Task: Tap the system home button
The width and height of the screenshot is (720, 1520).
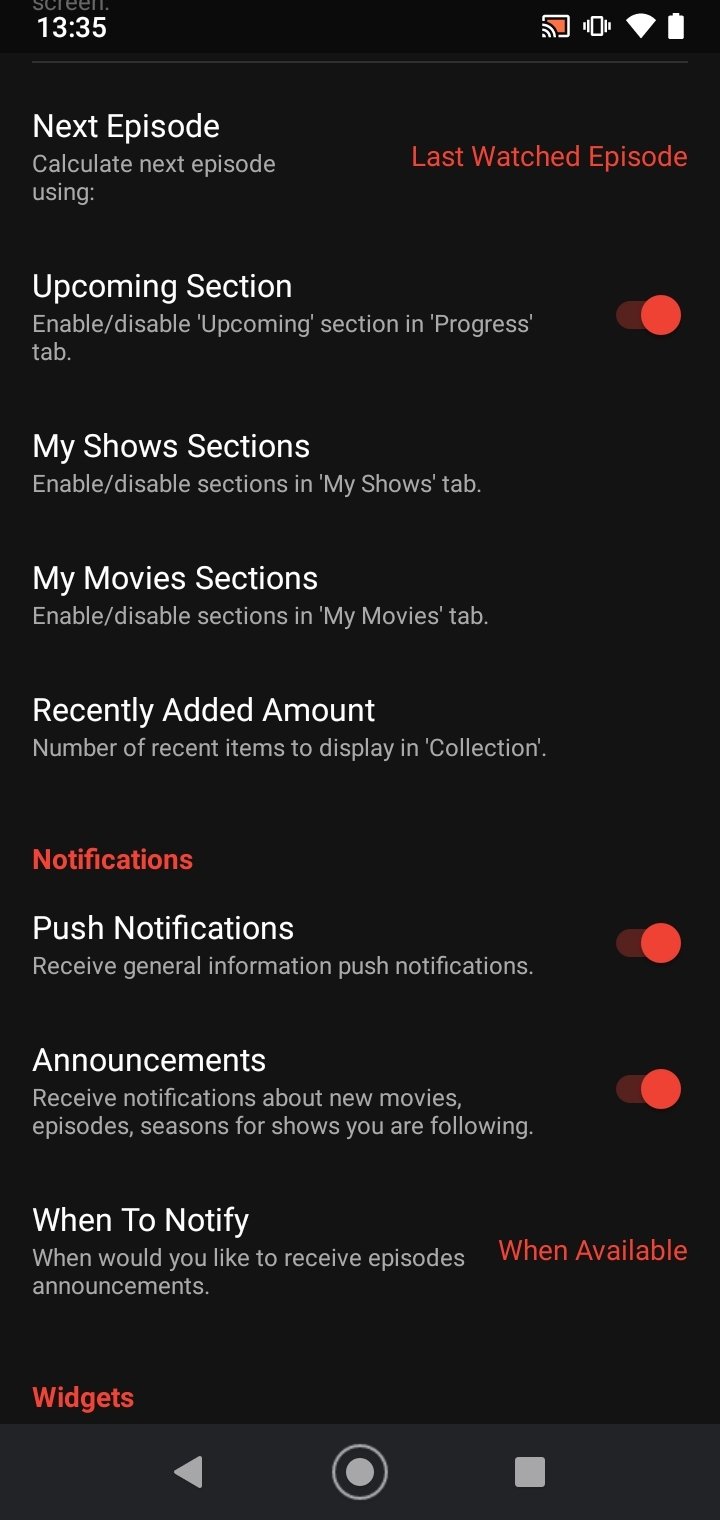Action: pos(360,1472)
